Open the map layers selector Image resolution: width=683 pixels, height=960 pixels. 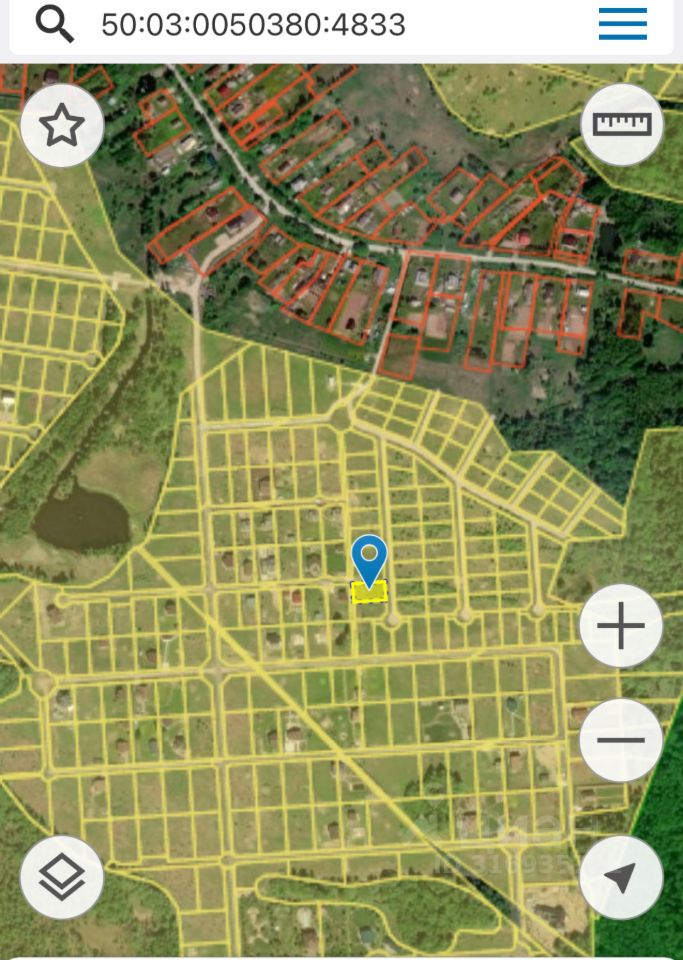click(61, 878)
